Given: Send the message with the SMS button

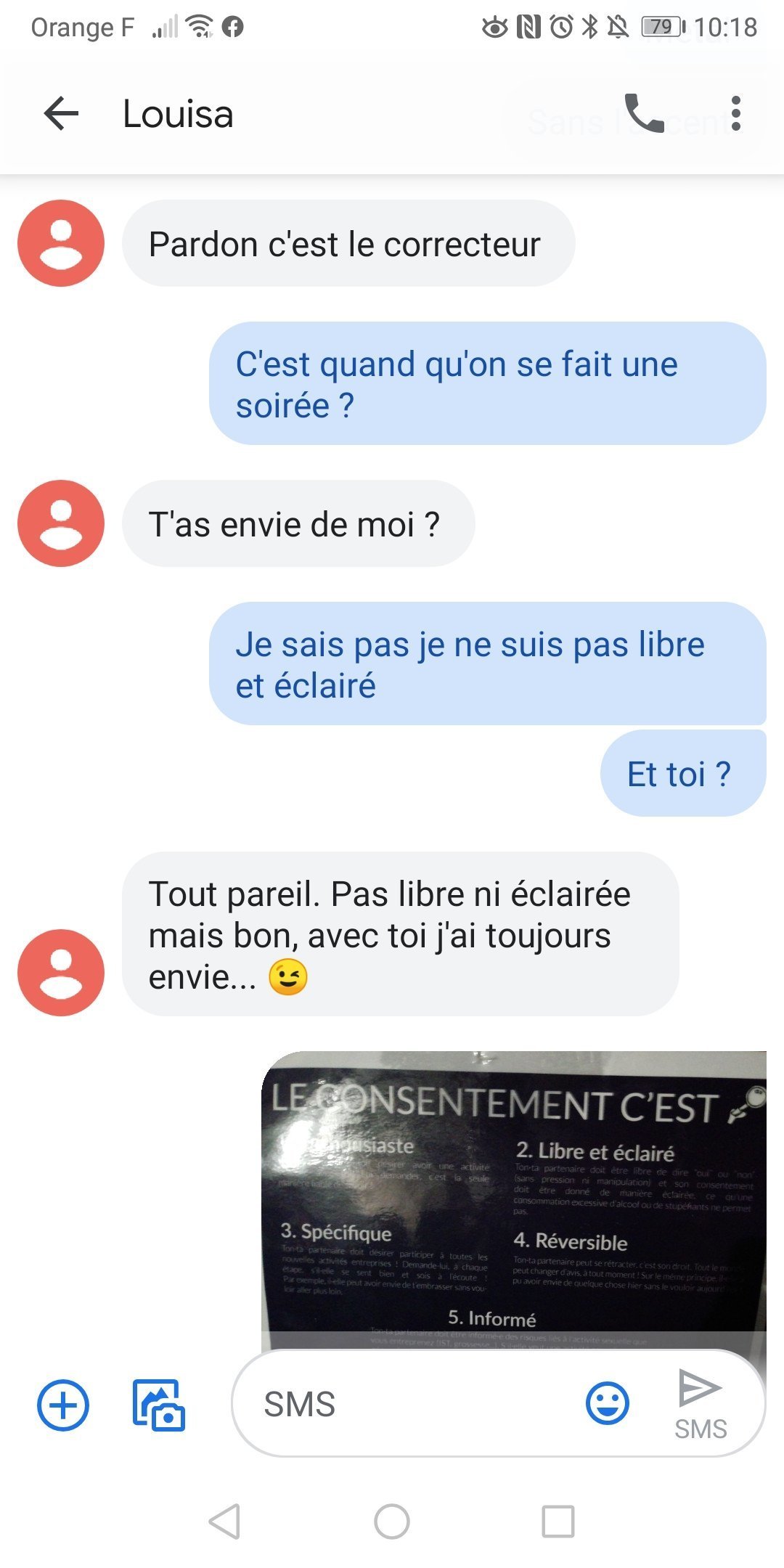Looking at the screenshot, I should [701, 1405].
